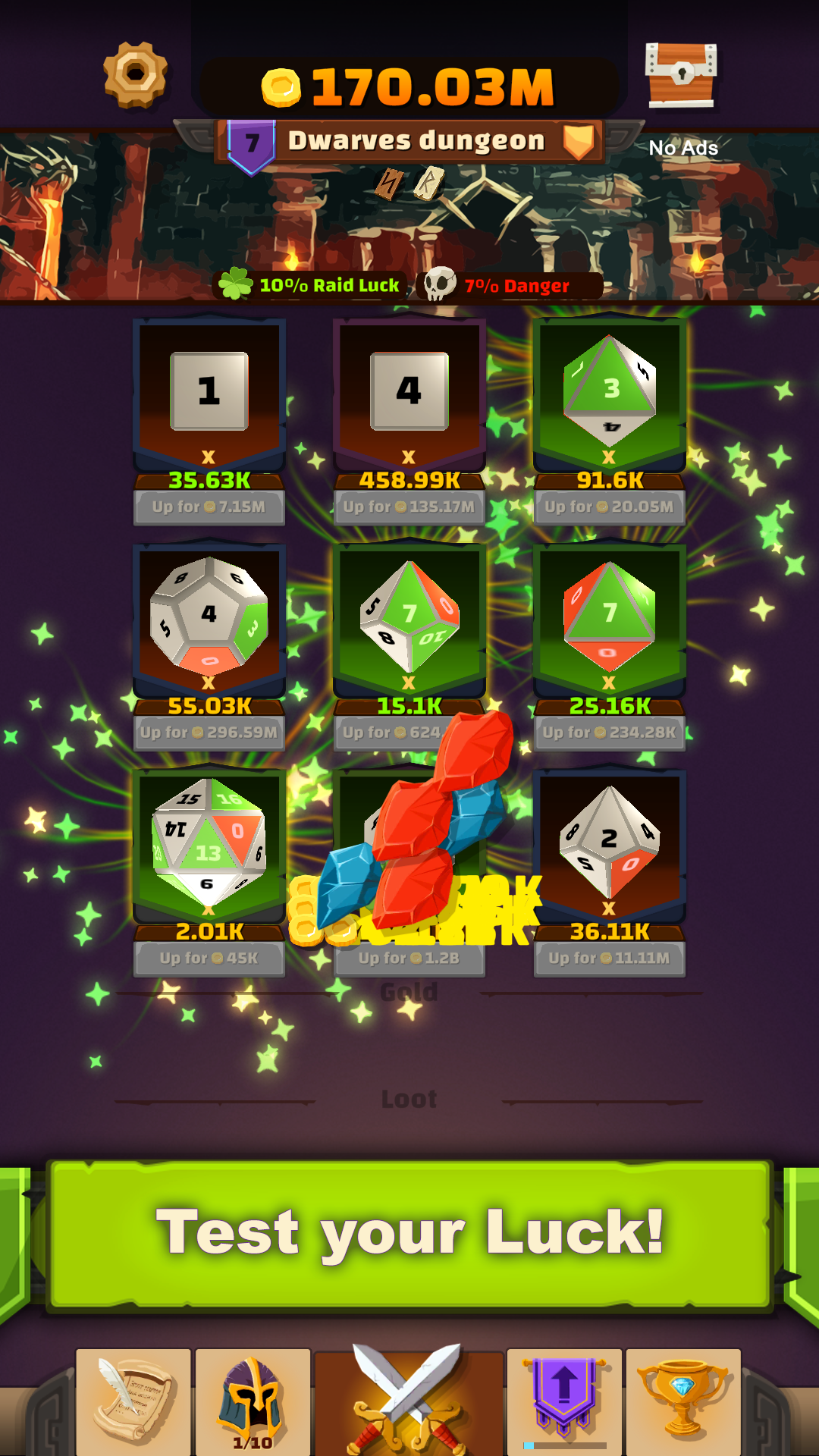Open the helmet heroes tab showing 1/10

point(253,1401)
